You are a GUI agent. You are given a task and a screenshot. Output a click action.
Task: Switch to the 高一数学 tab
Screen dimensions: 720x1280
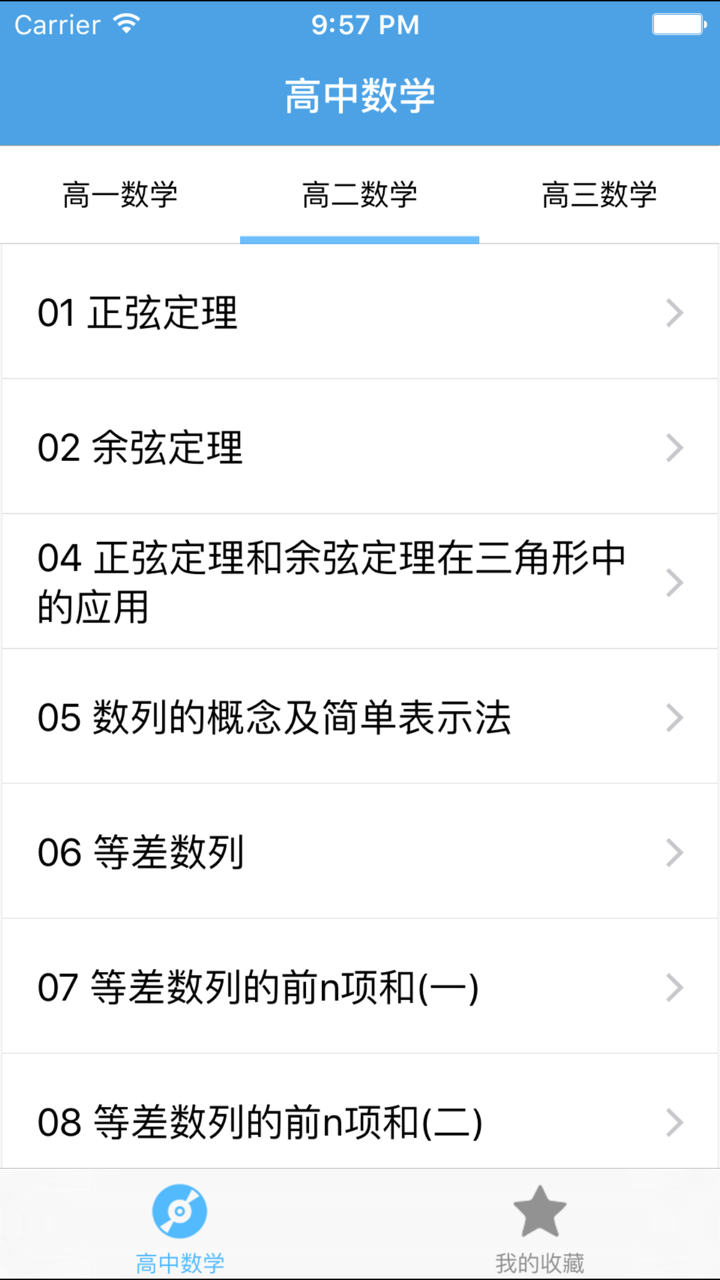coord(120,196)
